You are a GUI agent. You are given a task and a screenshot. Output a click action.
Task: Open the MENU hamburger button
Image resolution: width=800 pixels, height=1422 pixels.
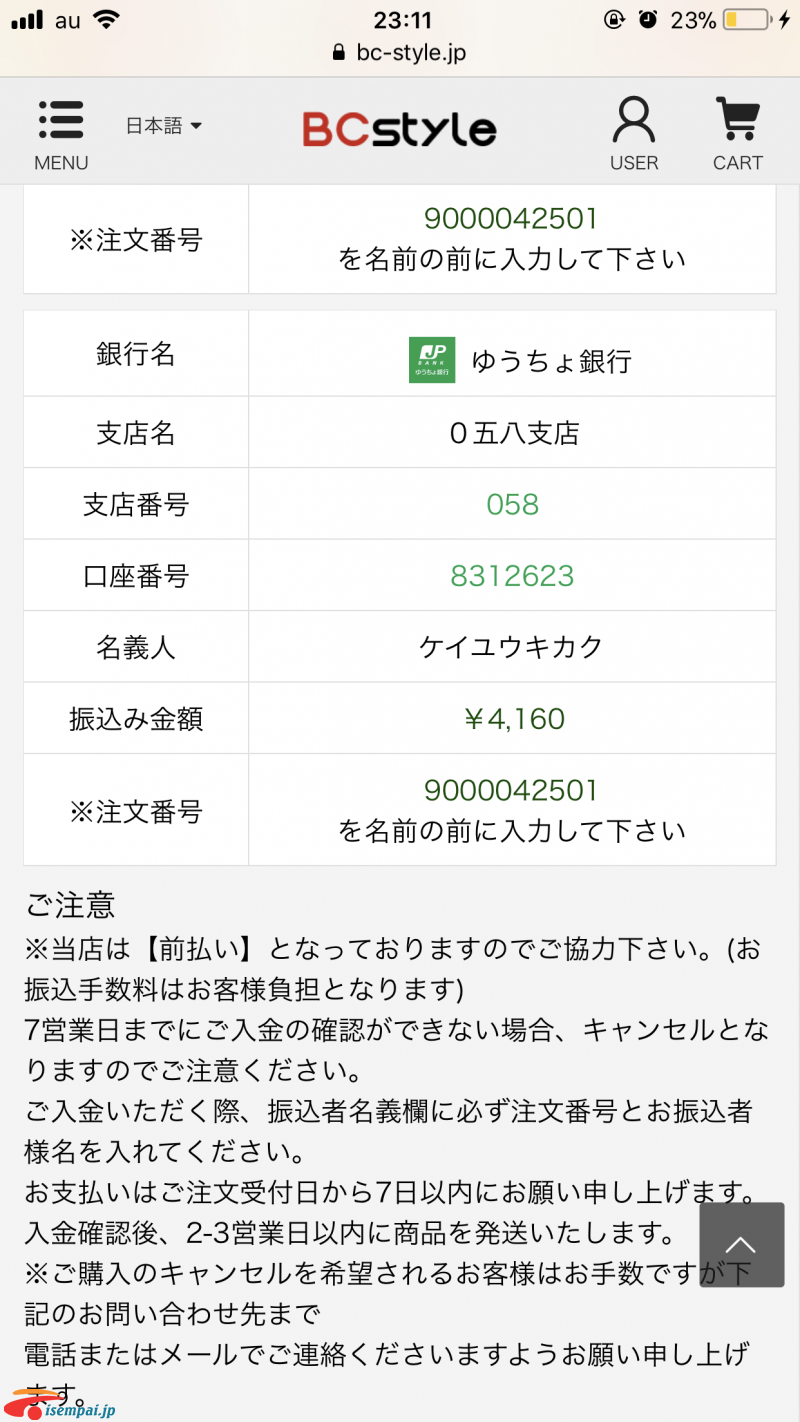point(61,135)
